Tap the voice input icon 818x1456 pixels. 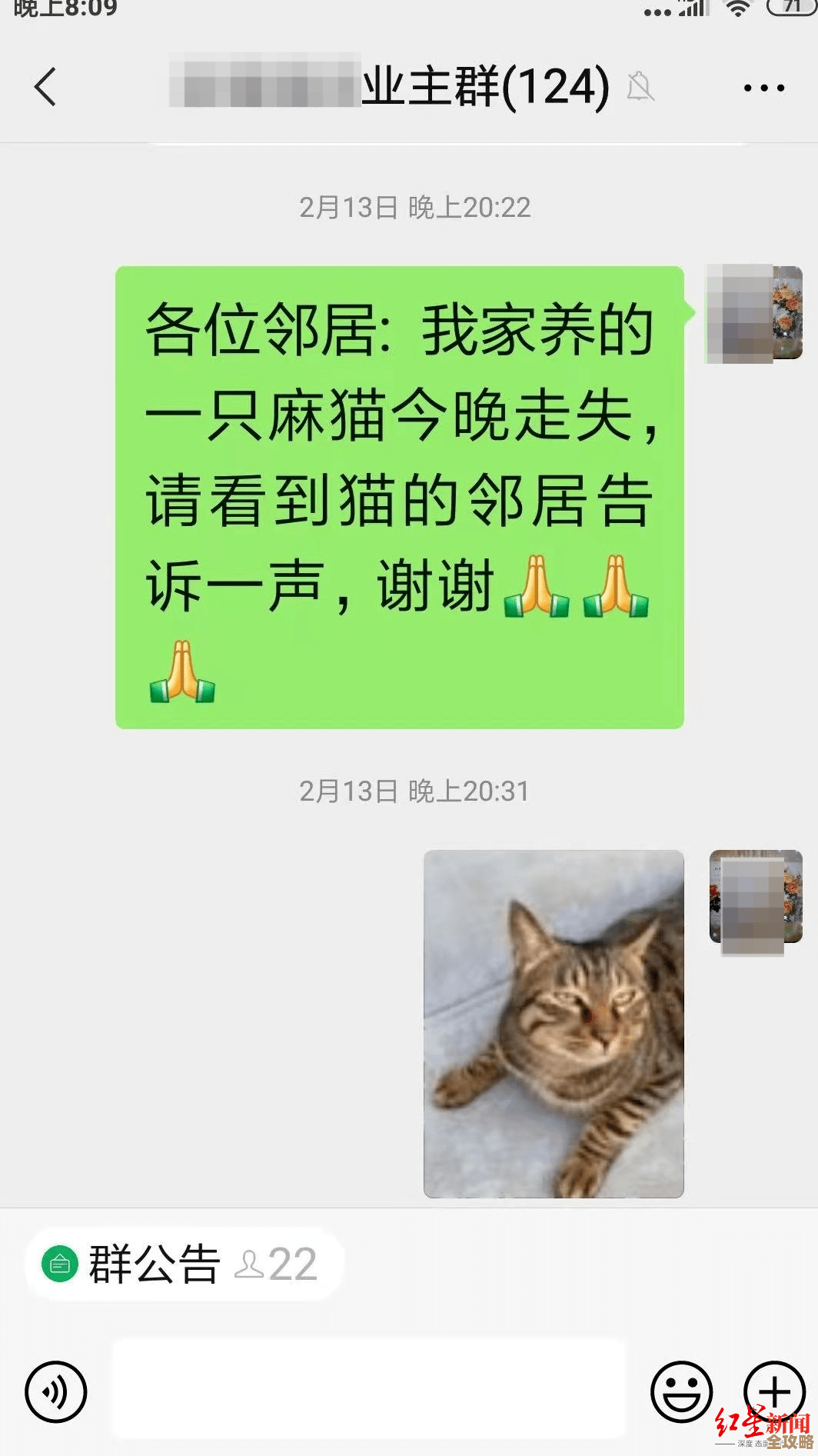tap(55, 1390)
